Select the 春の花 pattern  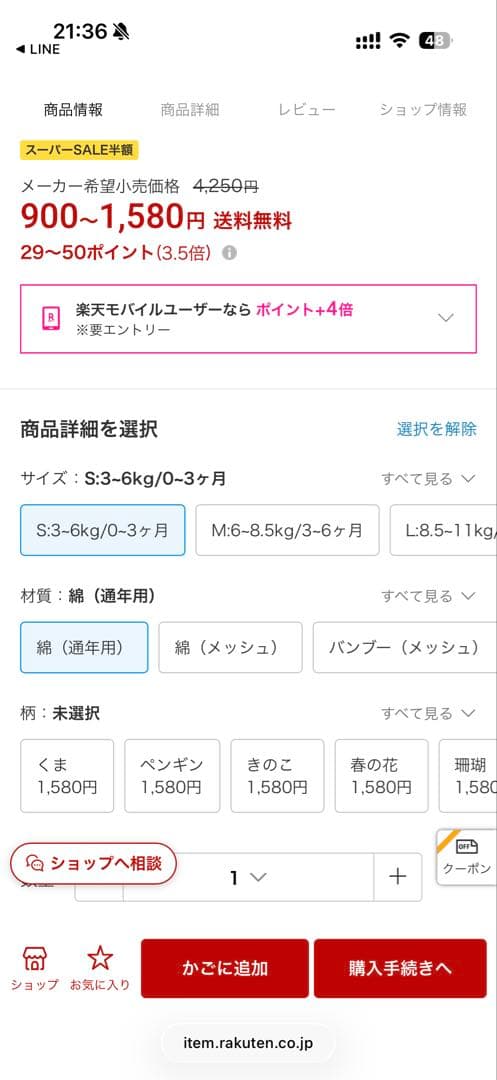(381, 776)
